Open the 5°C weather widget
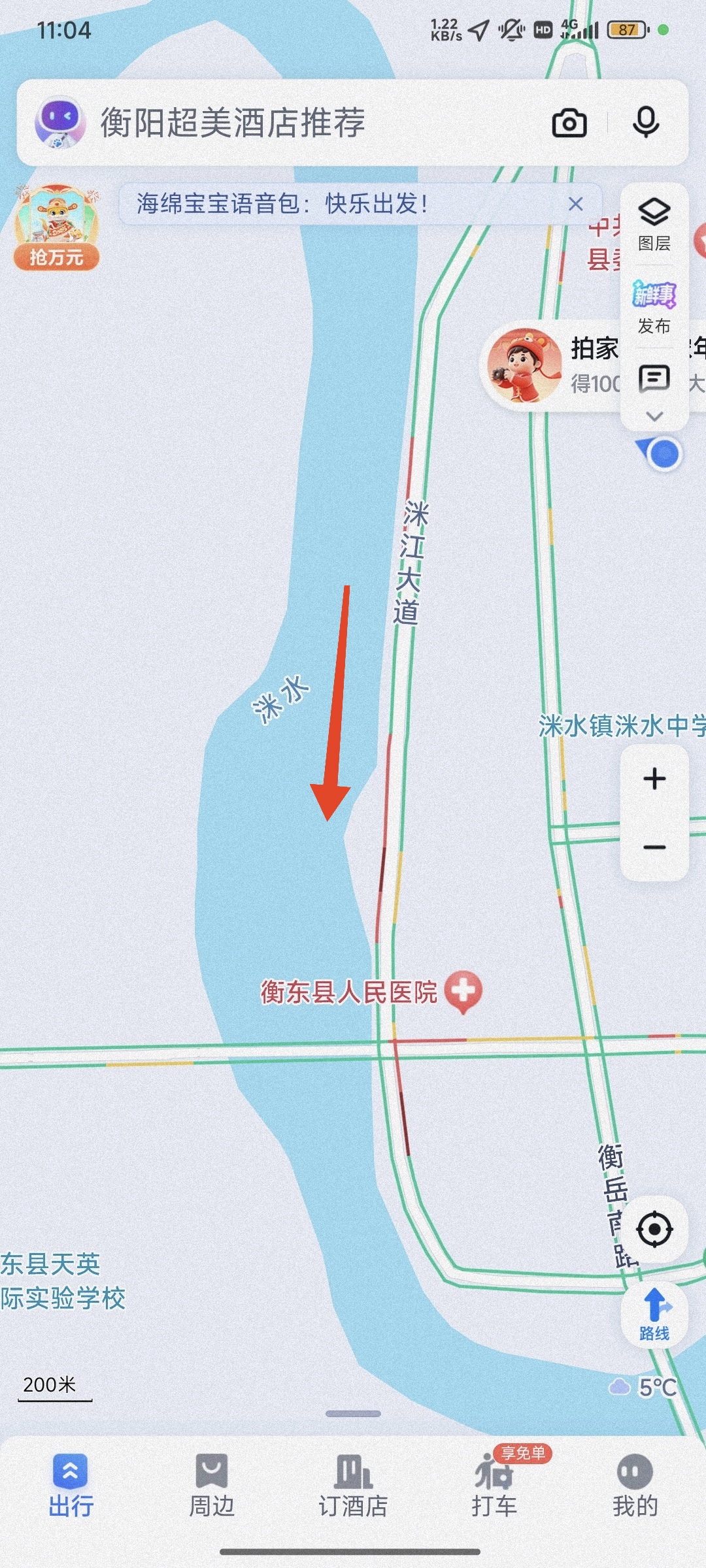The width and height of the screenshot is (706, 1568). click(644, 1387)
